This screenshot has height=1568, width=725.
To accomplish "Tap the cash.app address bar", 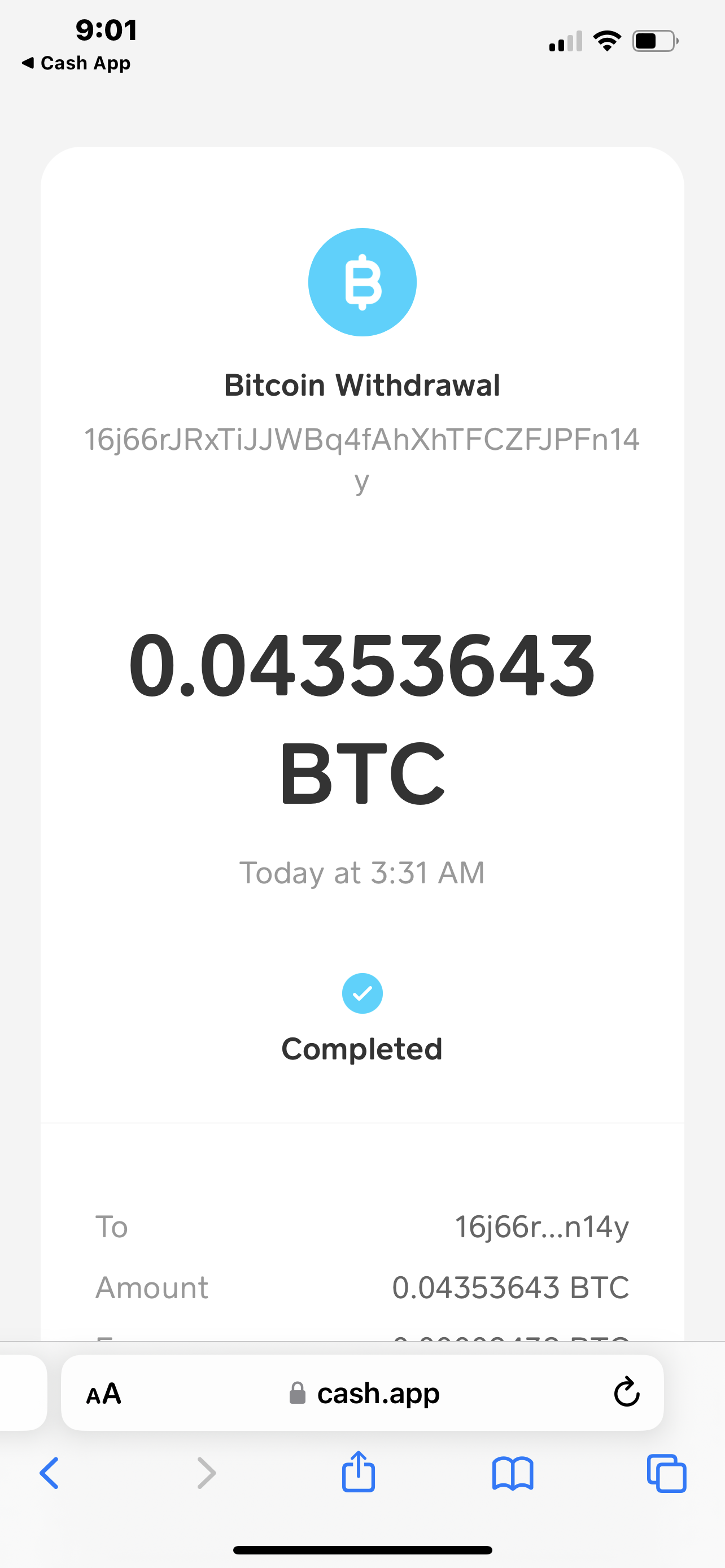I will point(365,1393).
